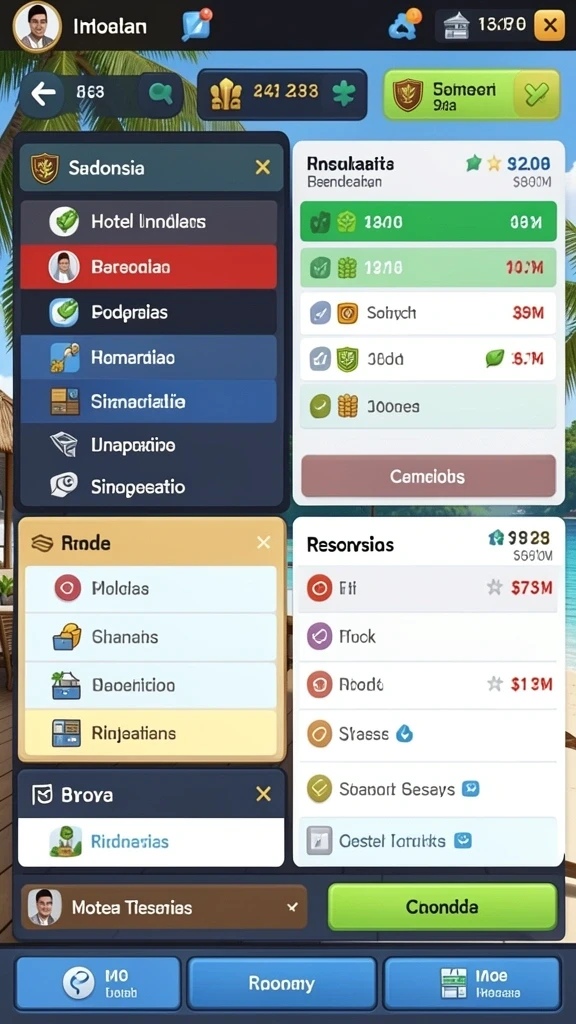Screen dimensions: 576x1024
Task: Open the Hotel Inndlaos row
Action: pyautogui.click(x=149, y=222)
